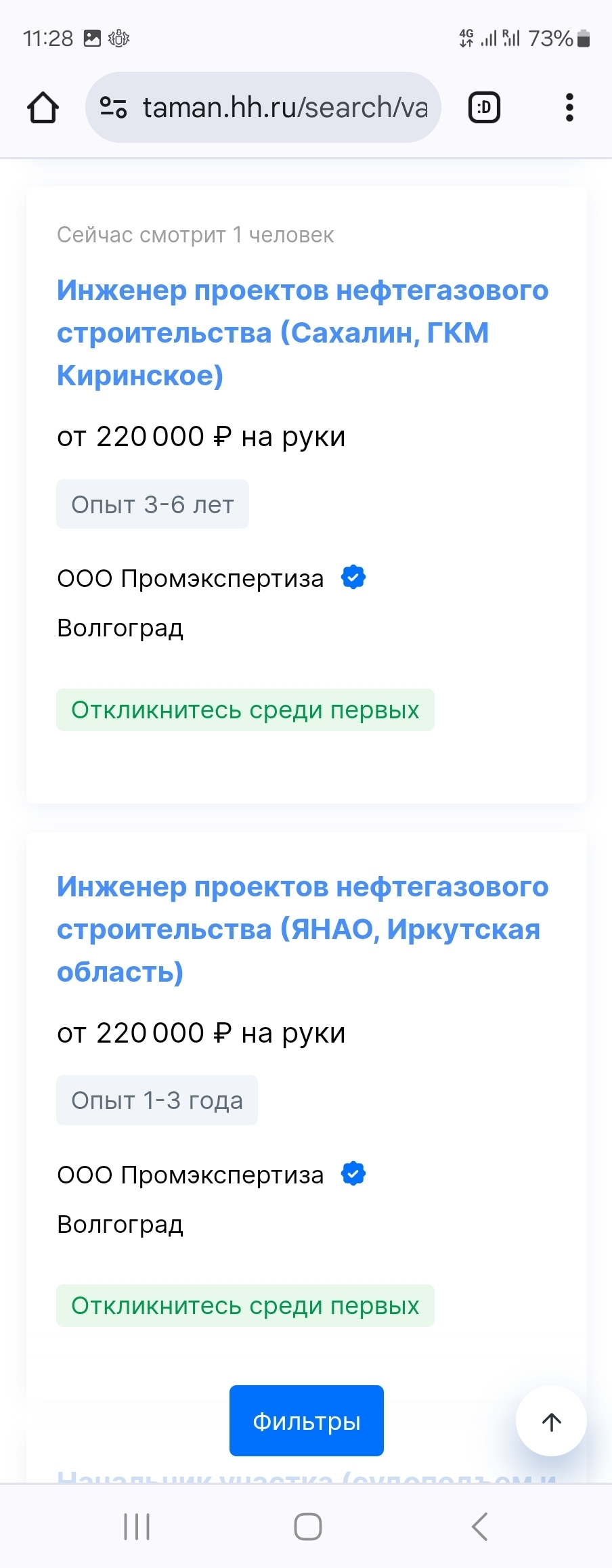Jump back to top with arrow button
Image resolution: width=612 pixels, height=1568 pixels.
[x=552, y=1422]
